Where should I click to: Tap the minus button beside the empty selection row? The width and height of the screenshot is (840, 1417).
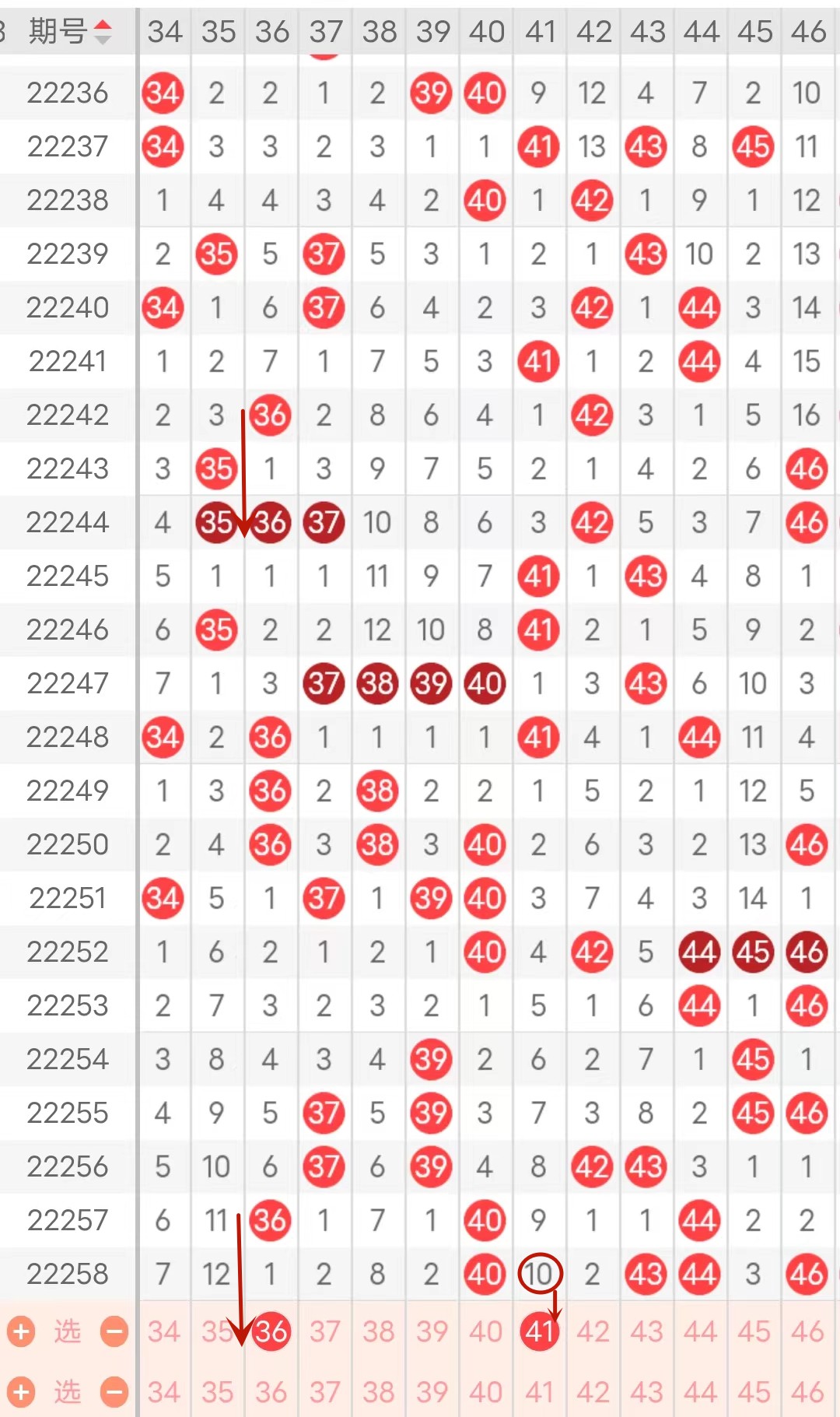coord(114,1391)
